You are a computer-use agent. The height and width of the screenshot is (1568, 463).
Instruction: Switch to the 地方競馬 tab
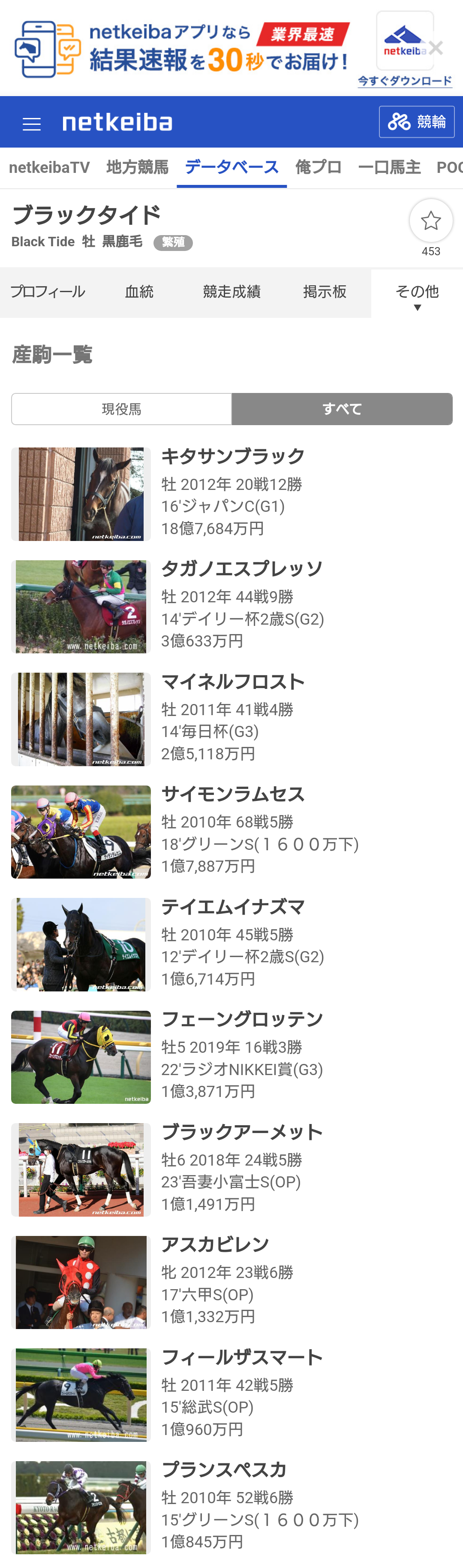point(137,167)
